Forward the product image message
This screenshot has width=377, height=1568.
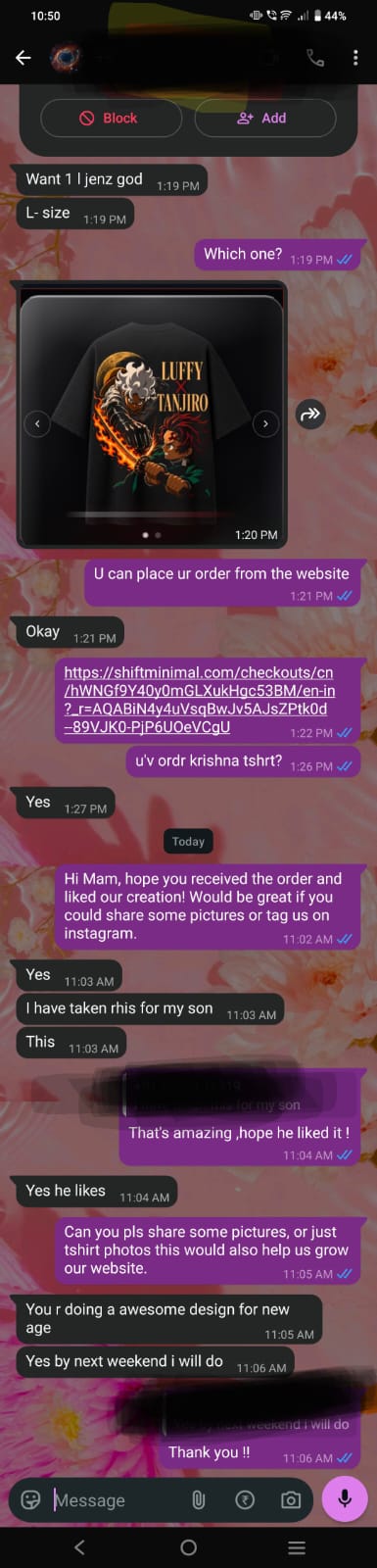(310, 414)
